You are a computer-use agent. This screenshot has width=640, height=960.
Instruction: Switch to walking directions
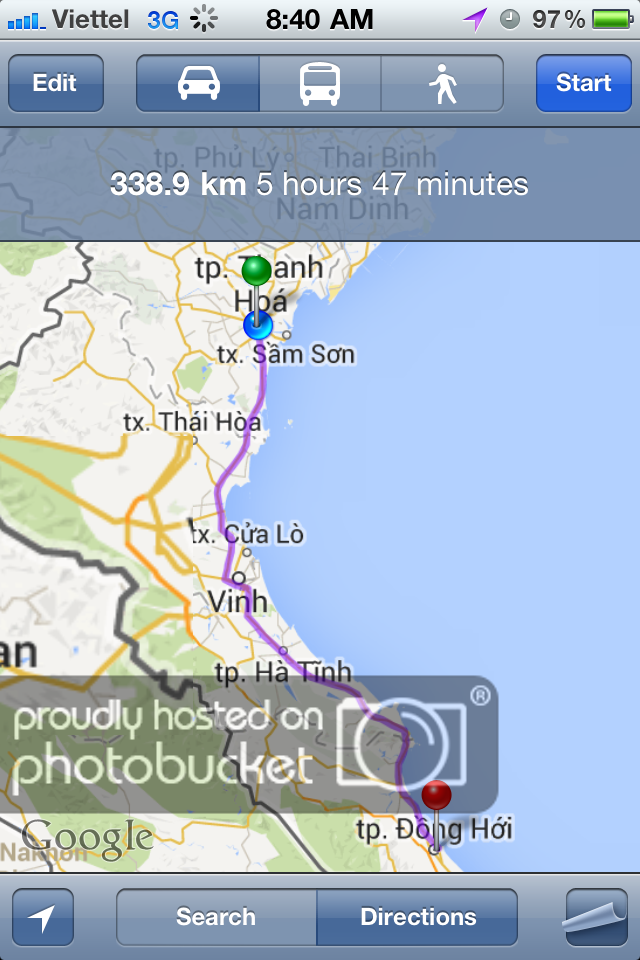click(442, 83)
